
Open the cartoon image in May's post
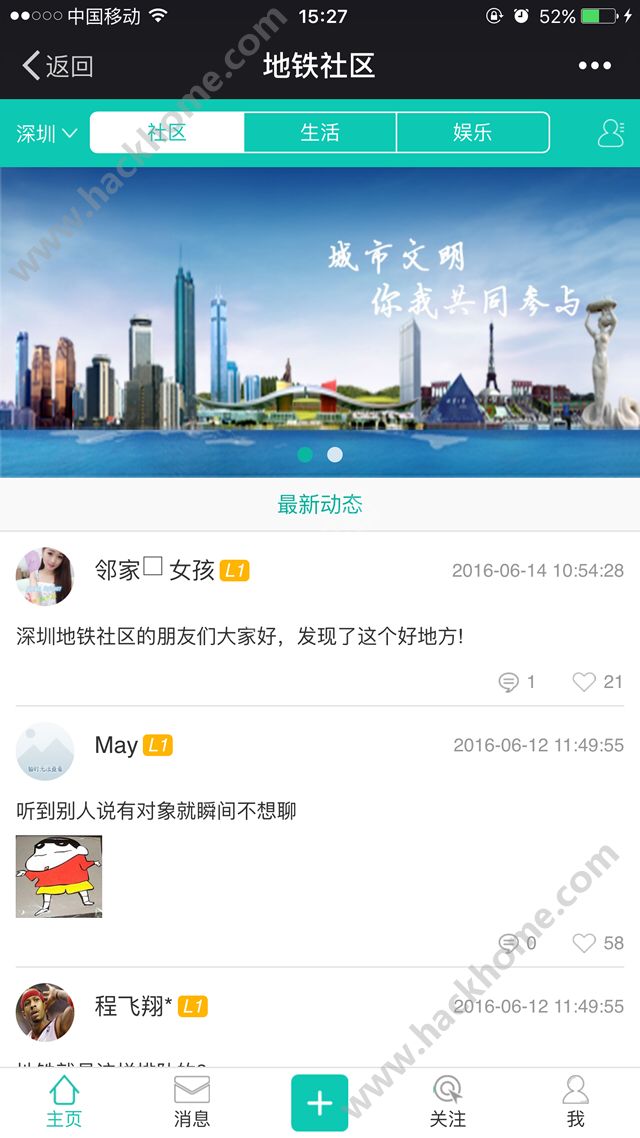point(59,877)
